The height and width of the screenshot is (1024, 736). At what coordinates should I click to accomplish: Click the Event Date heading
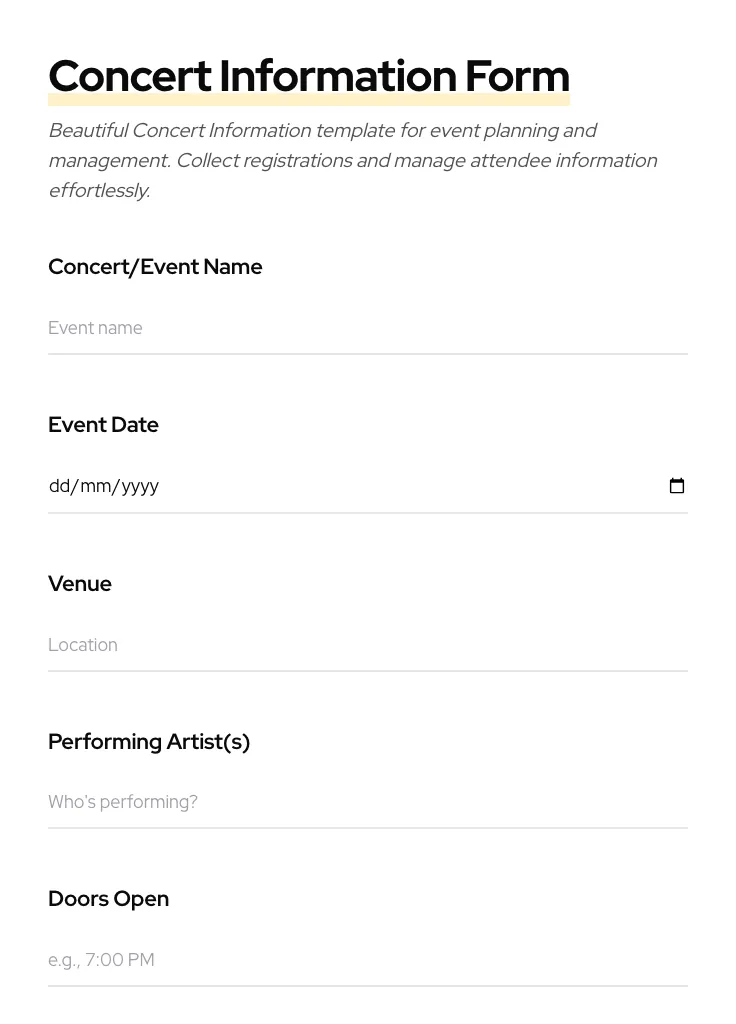click(x=103, y=424)
